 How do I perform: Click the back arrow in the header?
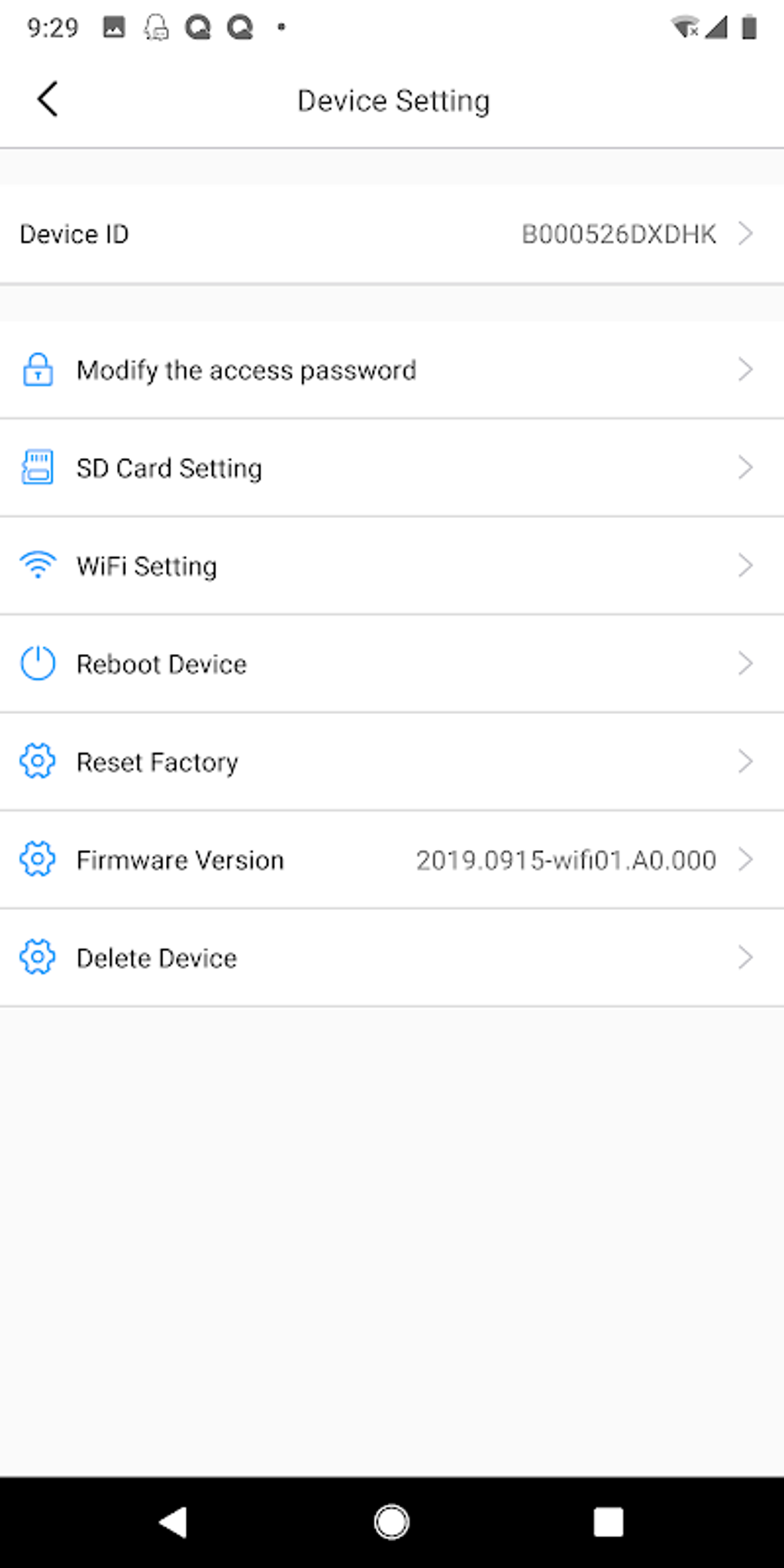click(x=48, y=99)
